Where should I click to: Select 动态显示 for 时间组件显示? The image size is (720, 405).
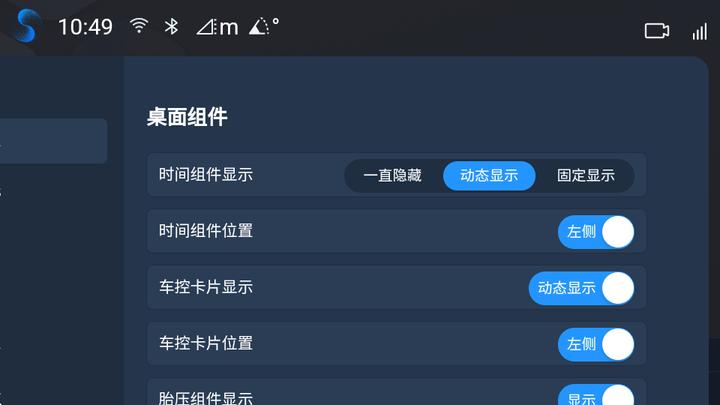click(x=489, y=176)
